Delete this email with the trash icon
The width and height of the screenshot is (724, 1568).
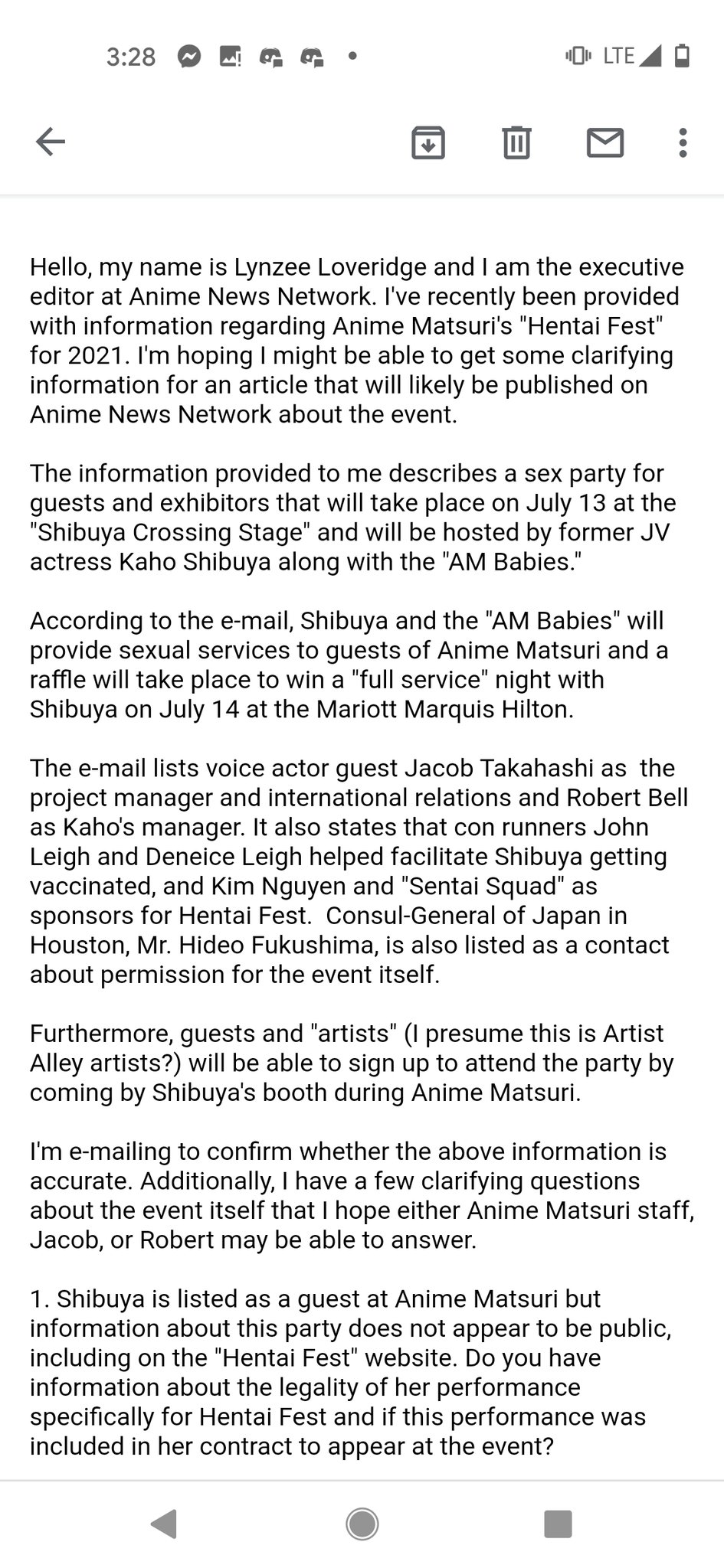(x=516, y=142)
